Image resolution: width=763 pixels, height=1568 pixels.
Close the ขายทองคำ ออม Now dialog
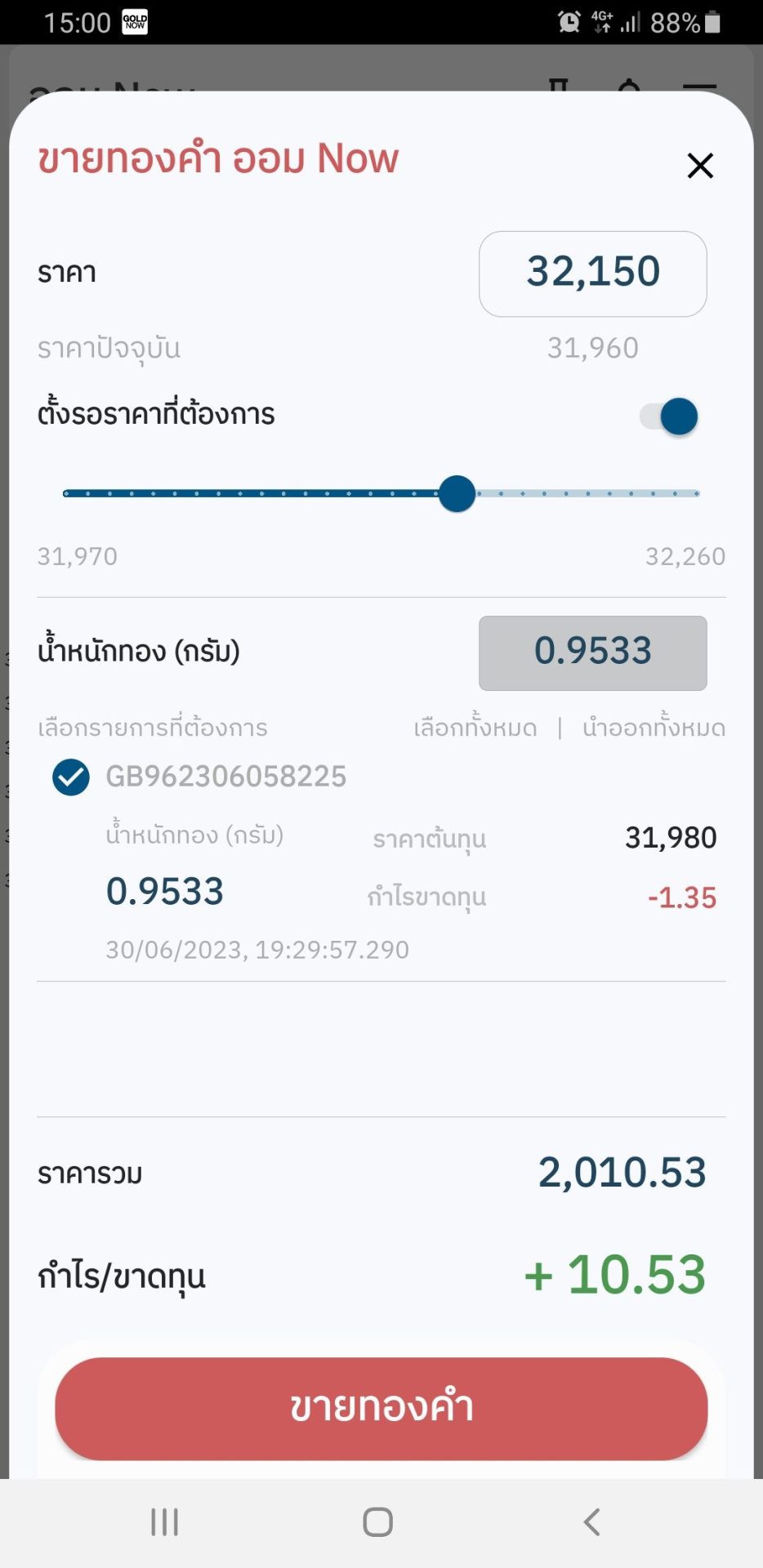pos(700,166)
